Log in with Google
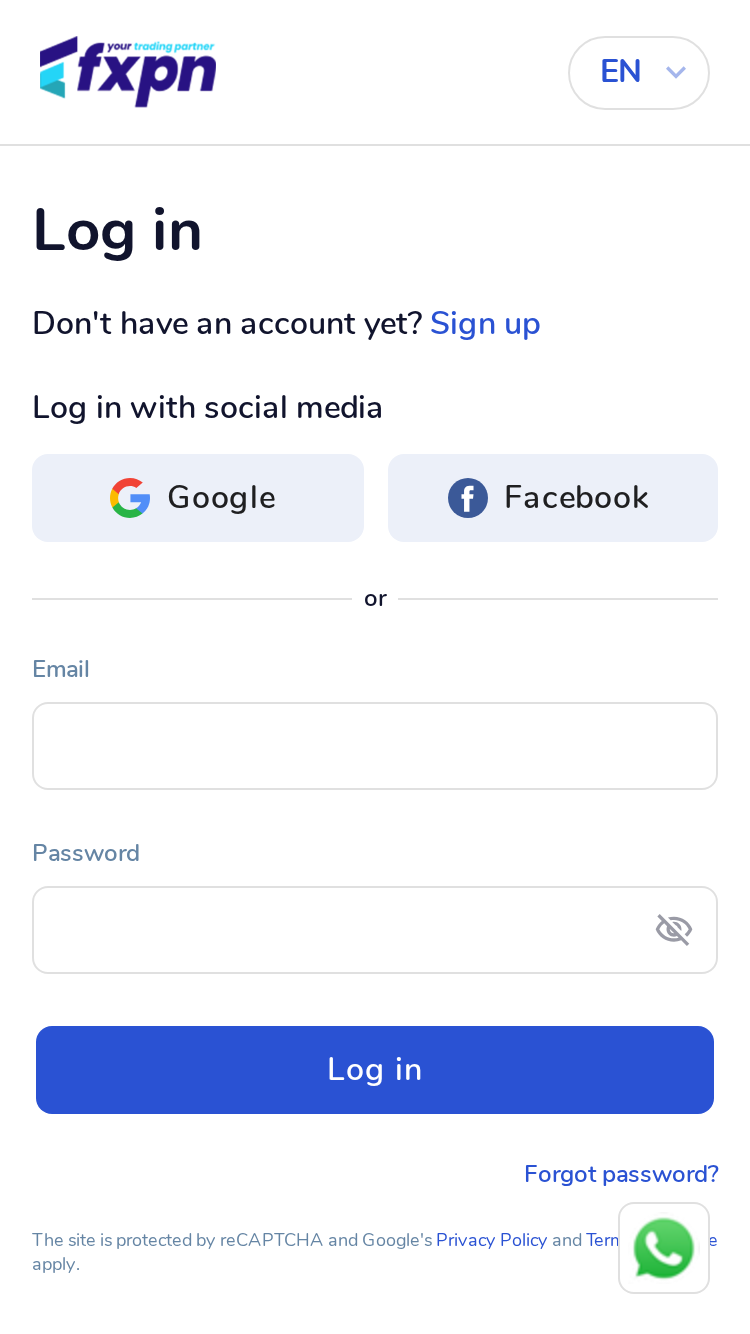Screen dimensions: 750x1334 [198, 498]
